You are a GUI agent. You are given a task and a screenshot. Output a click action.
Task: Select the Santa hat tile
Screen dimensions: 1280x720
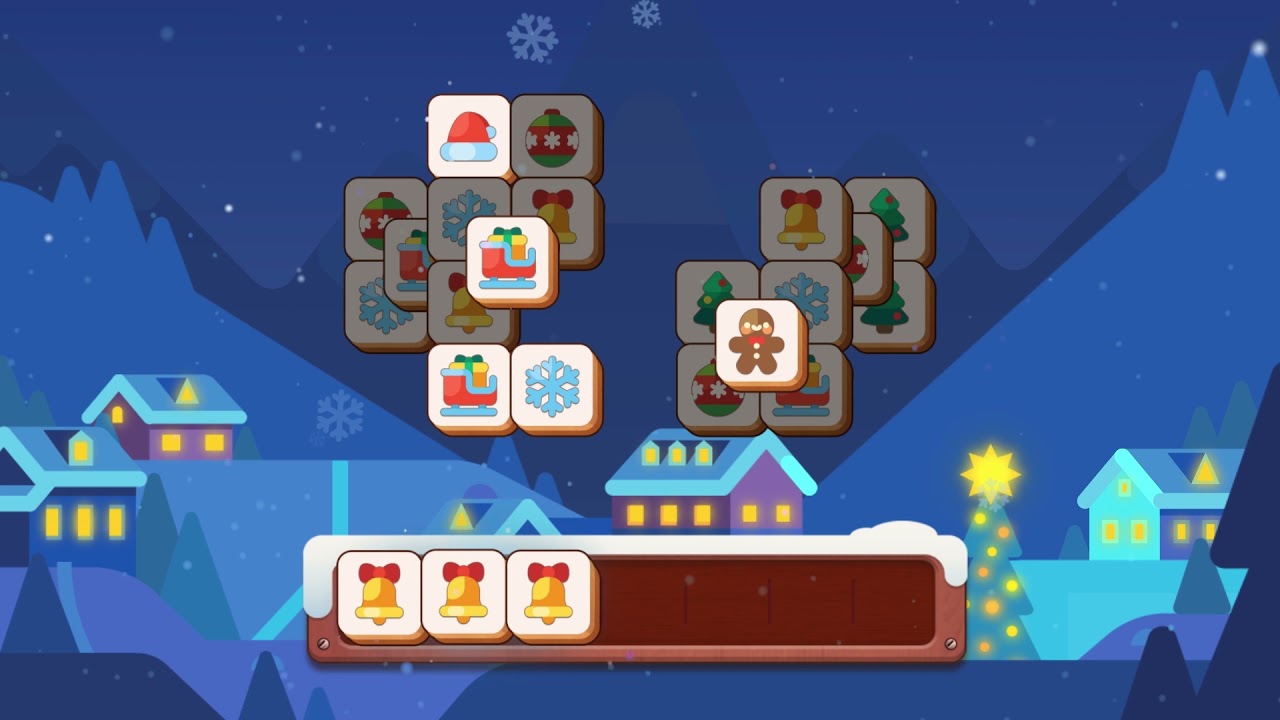(x=470, y=136)
